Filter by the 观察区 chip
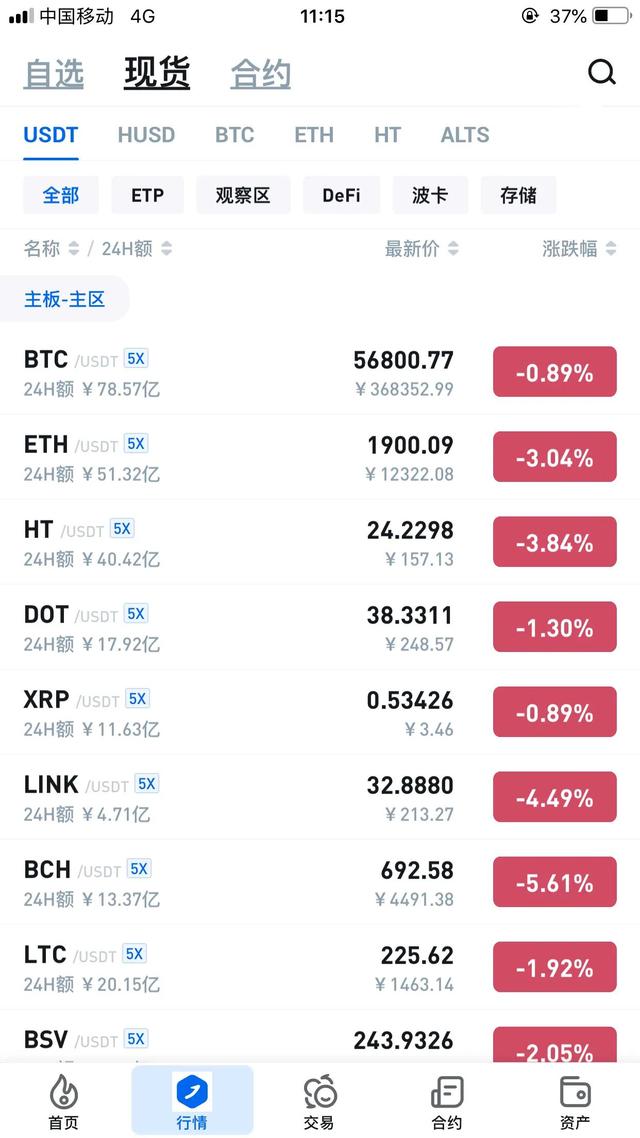Viewport: 640px width, 1138px height. point(243,195)
